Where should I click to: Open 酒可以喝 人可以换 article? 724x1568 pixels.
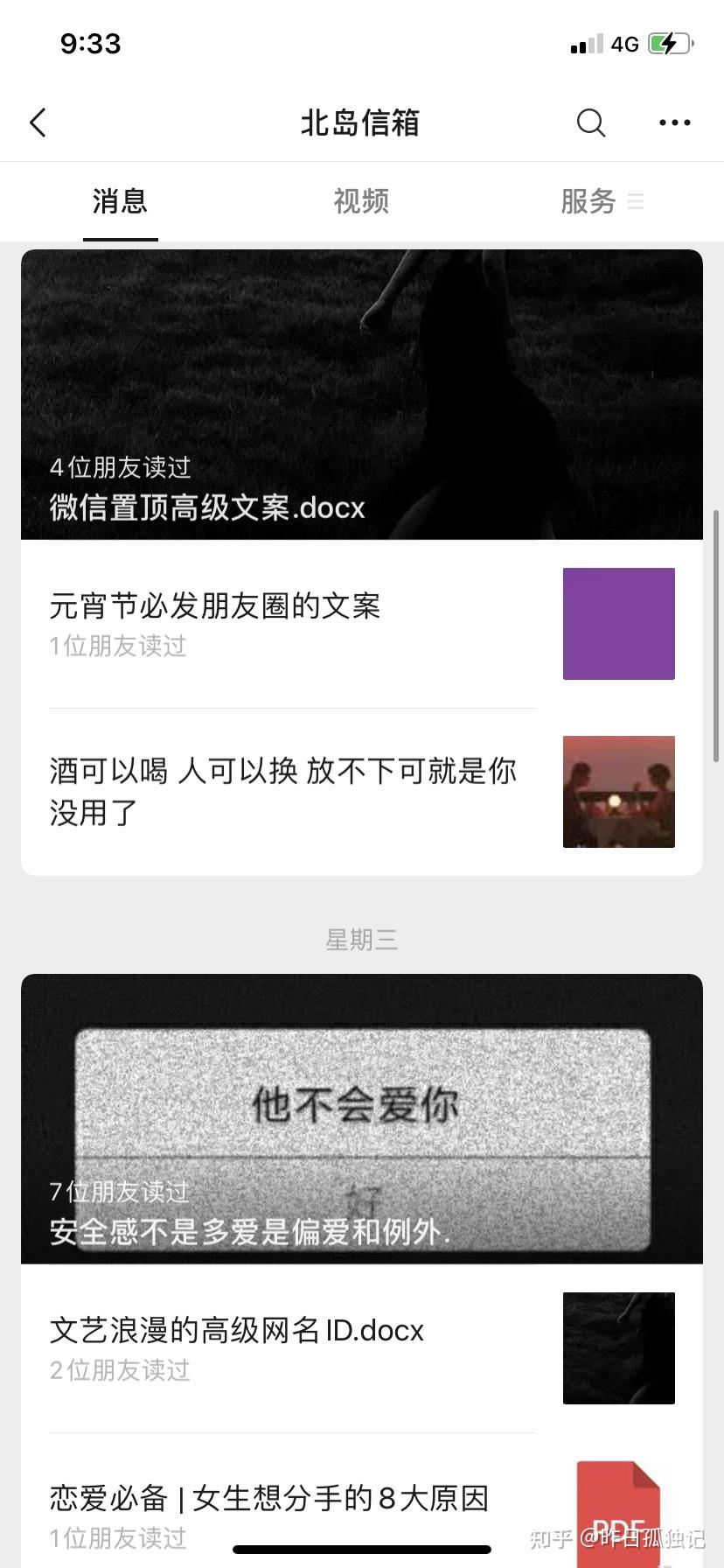(x=362, y=792)
